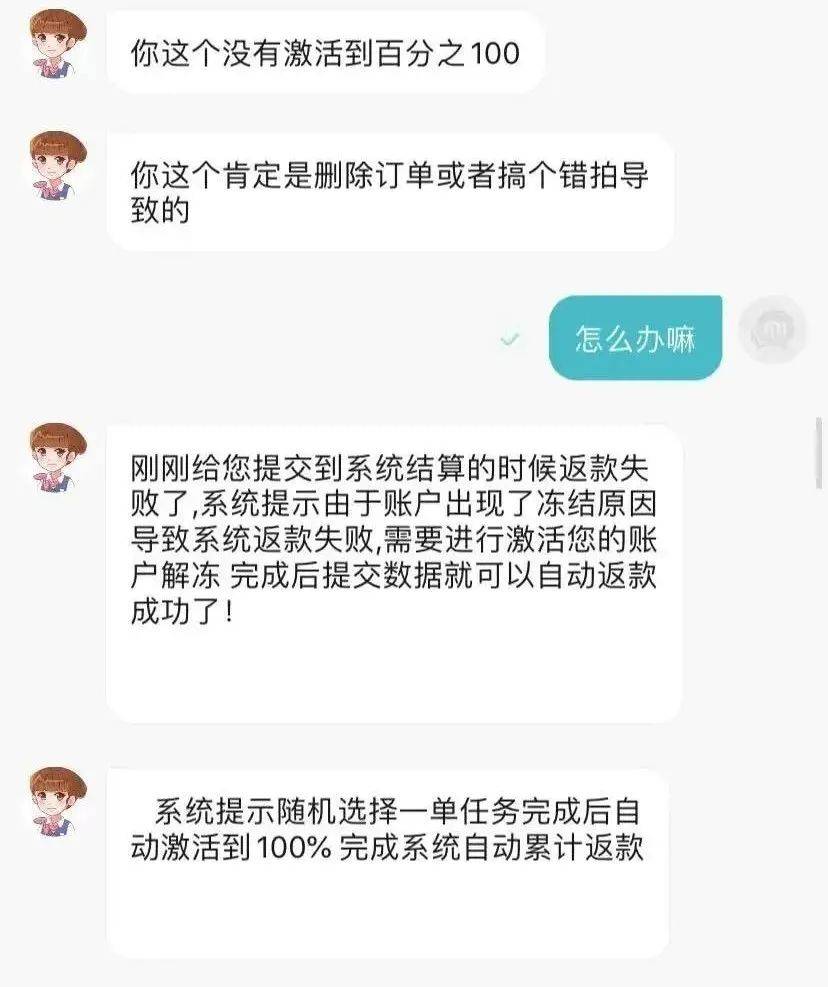This screenshot has height=987, width=828.
Task: Tap agent avatar beside '刚刚给您提交到系统结算' message
Action: [x=57, y=456]
